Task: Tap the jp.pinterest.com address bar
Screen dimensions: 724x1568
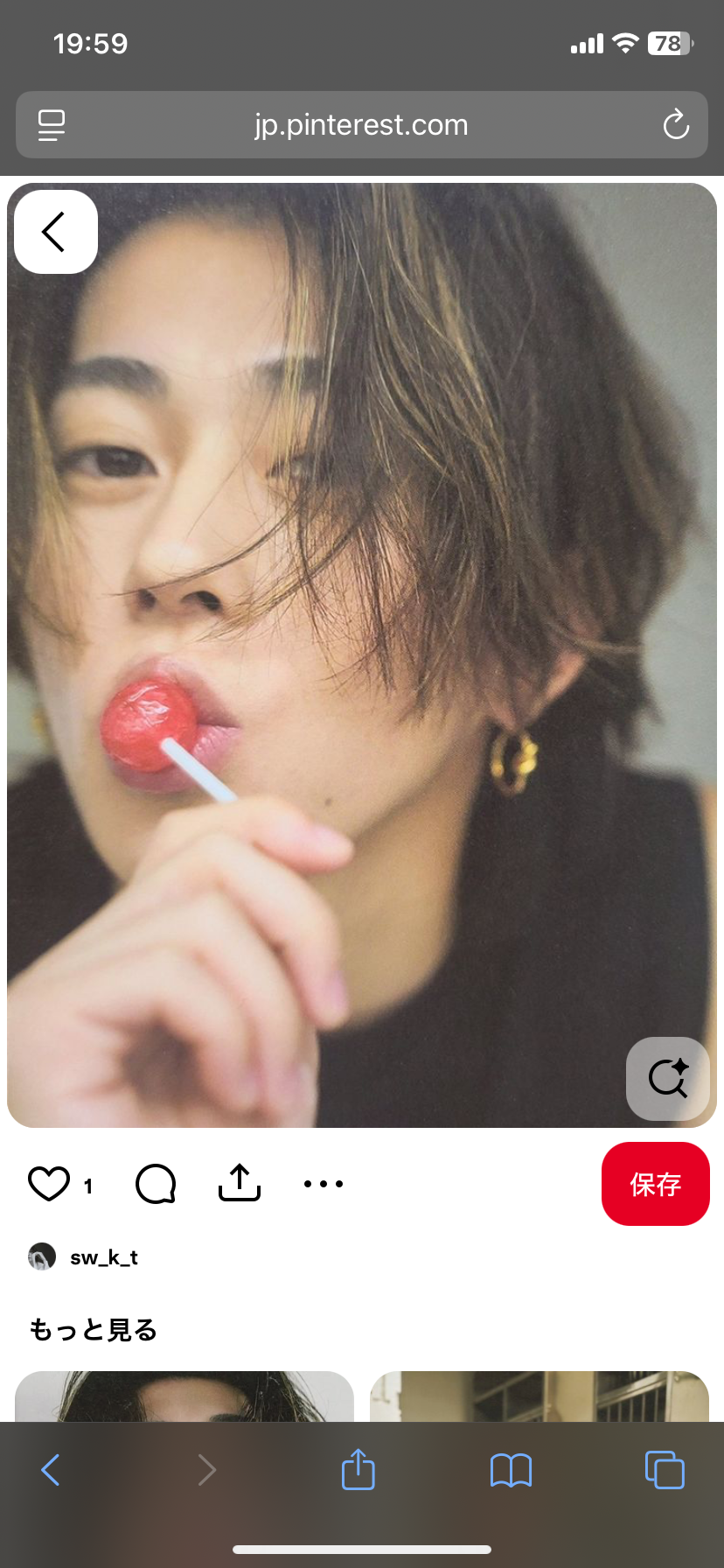Action: tap(361, 125)
